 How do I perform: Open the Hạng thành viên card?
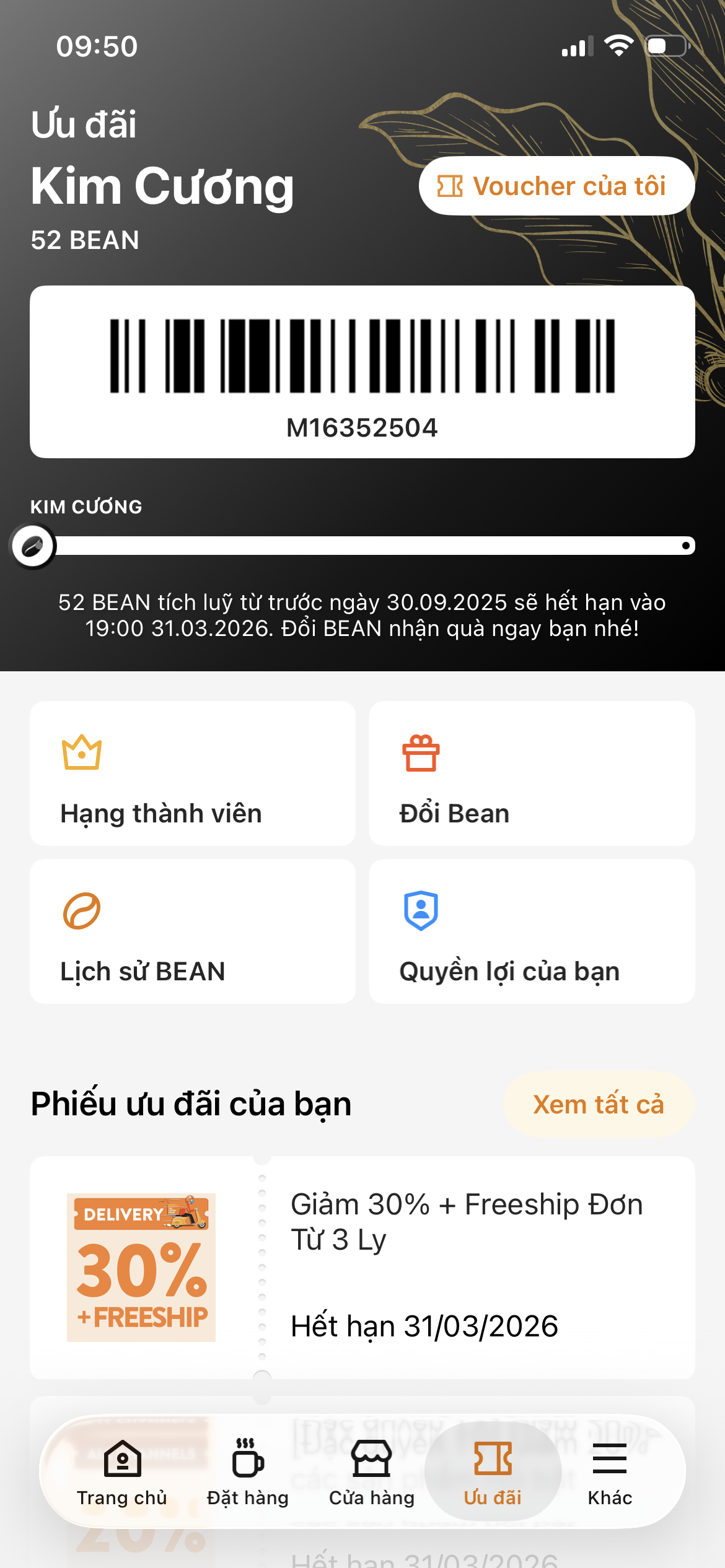click(x=193, y=773)
